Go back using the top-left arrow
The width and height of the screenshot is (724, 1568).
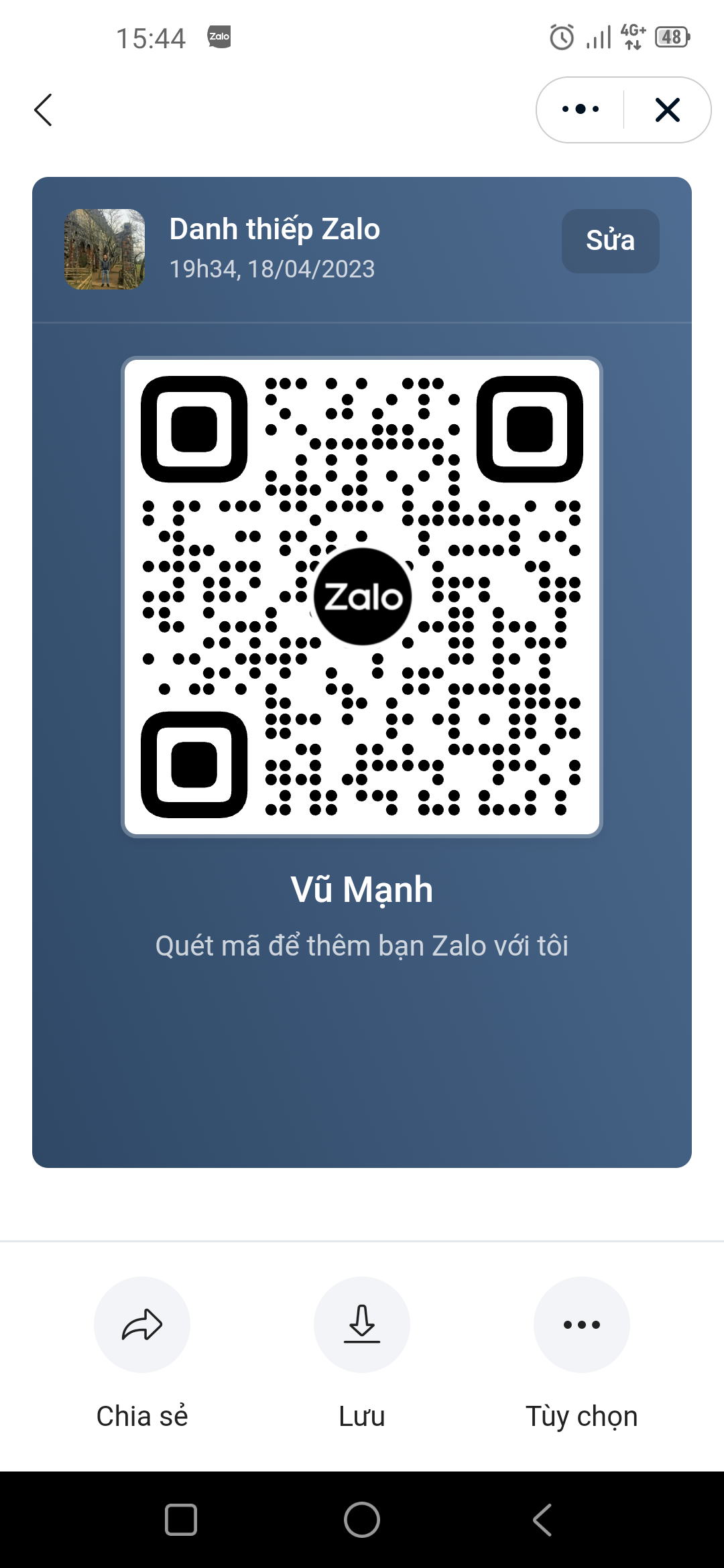coord(43,110)
